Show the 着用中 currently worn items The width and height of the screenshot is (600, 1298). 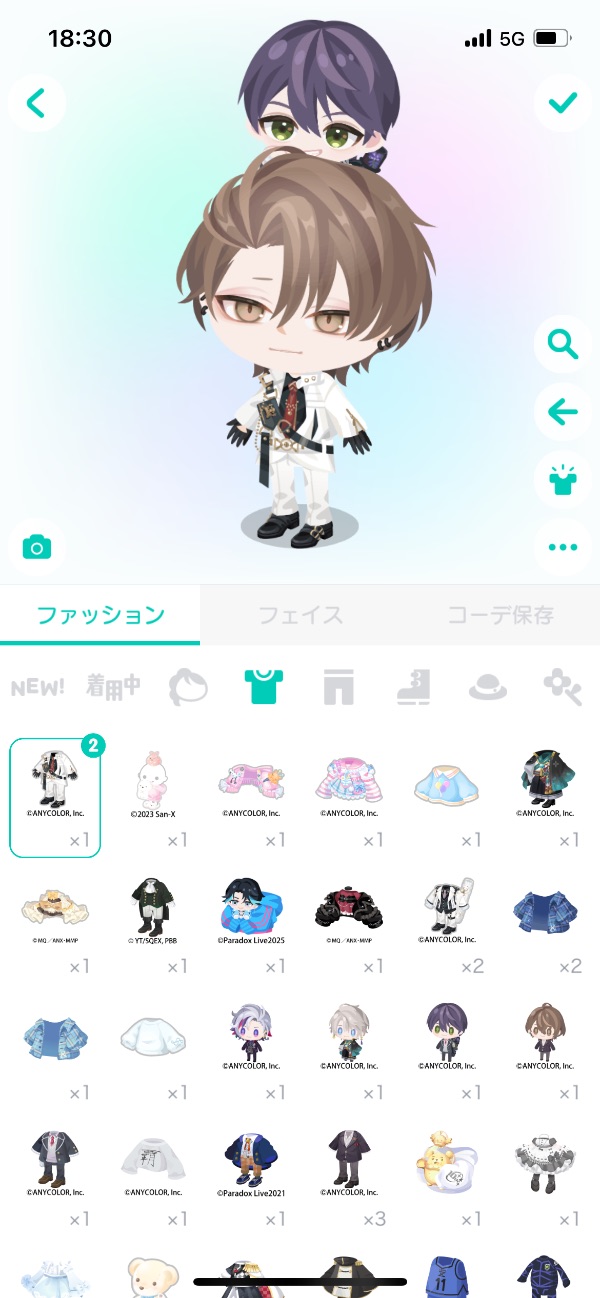(112, 687)
